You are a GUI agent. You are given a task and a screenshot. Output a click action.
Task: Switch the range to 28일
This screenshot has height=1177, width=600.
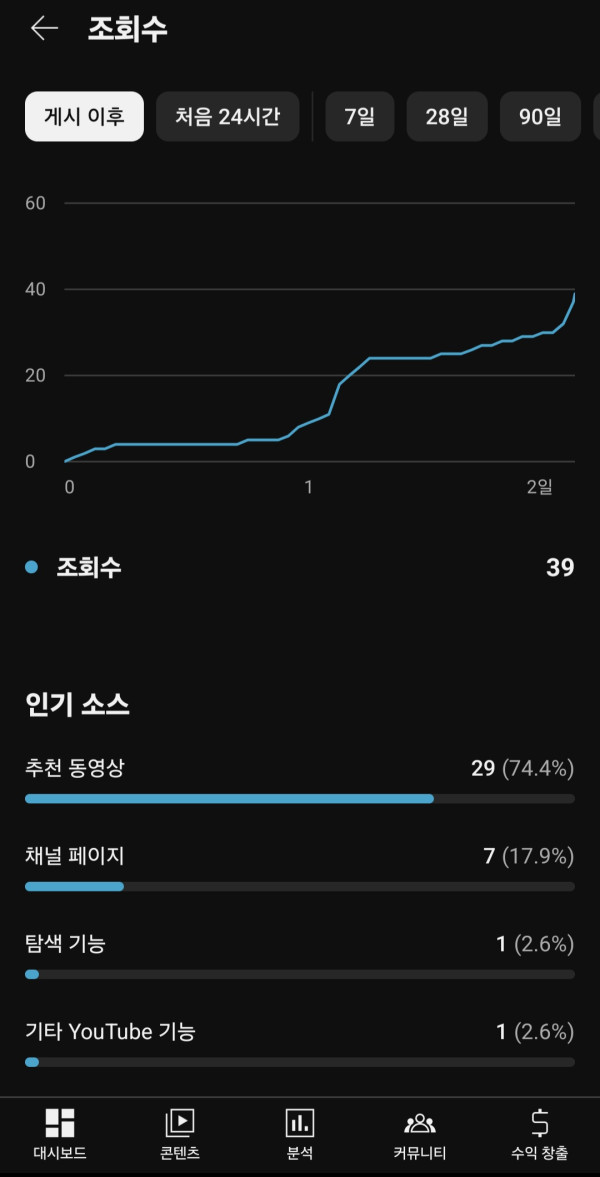click(446, 116)
